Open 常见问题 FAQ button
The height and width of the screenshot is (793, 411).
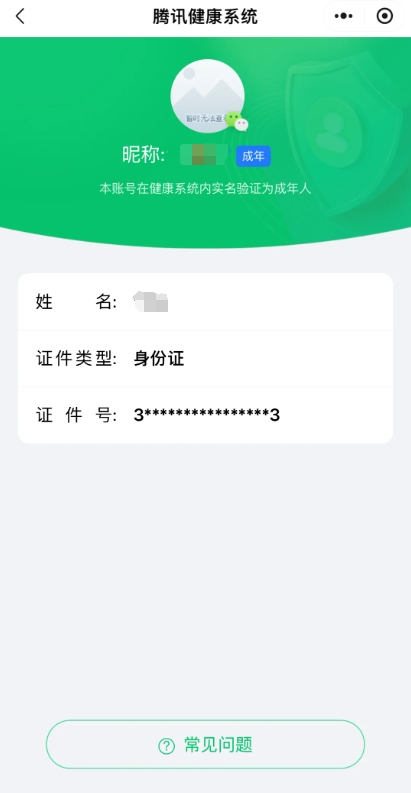click(205, 744)
